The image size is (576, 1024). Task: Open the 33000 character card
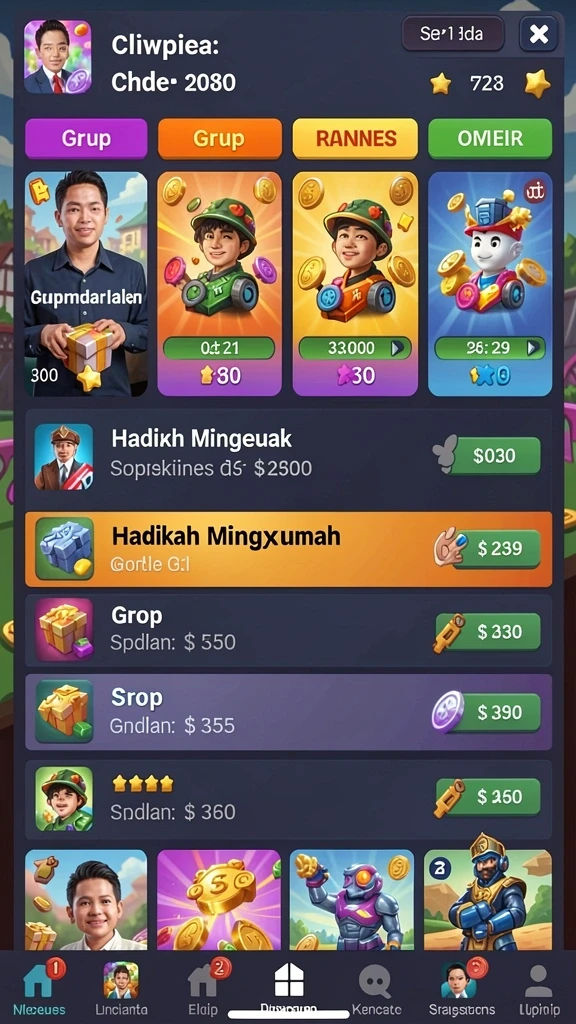click(x=355, y=284)
